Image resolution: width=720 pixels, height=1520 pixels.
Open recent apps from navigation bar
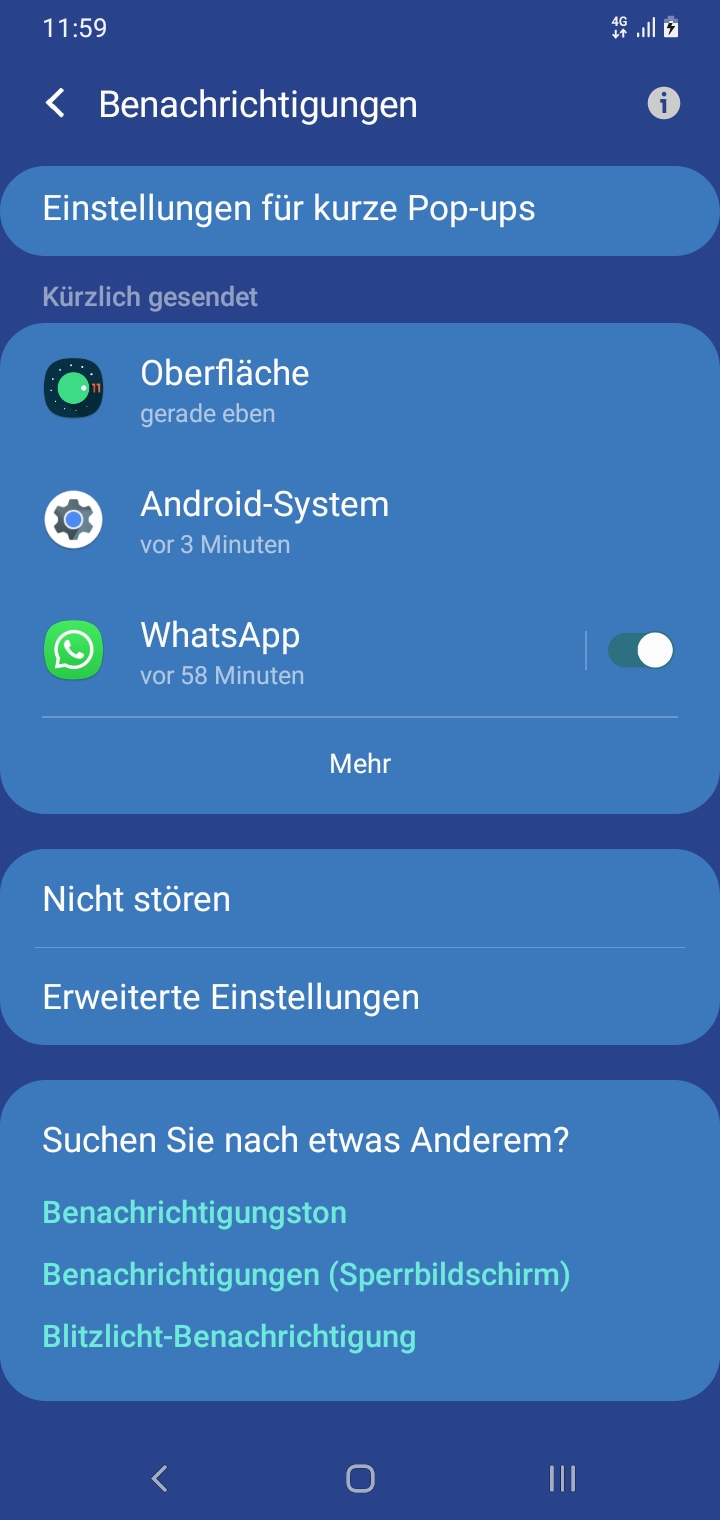coord(562,1478)
